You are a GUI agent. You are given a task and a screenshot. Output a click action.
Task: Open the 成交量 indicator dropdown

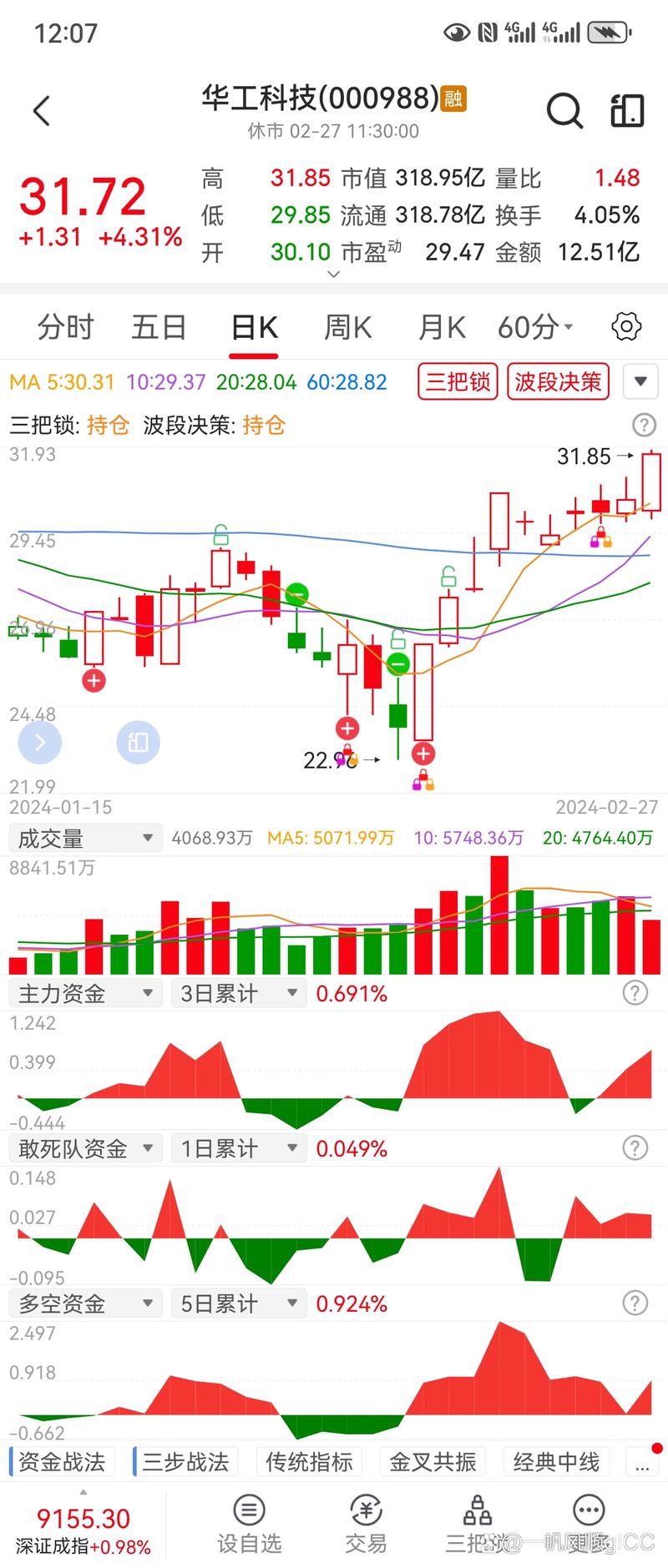[x=84, y=838]
